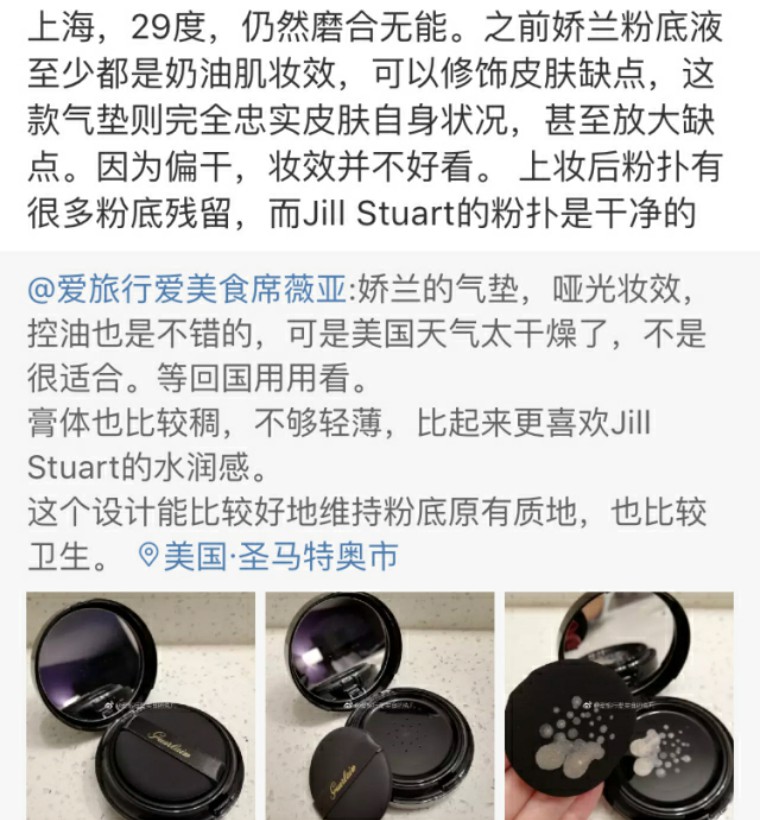This screenshot has height=820, width=760.
Task: Open the profile link @爱旅行爱美食席薇亚
Action: pos(189,292)
